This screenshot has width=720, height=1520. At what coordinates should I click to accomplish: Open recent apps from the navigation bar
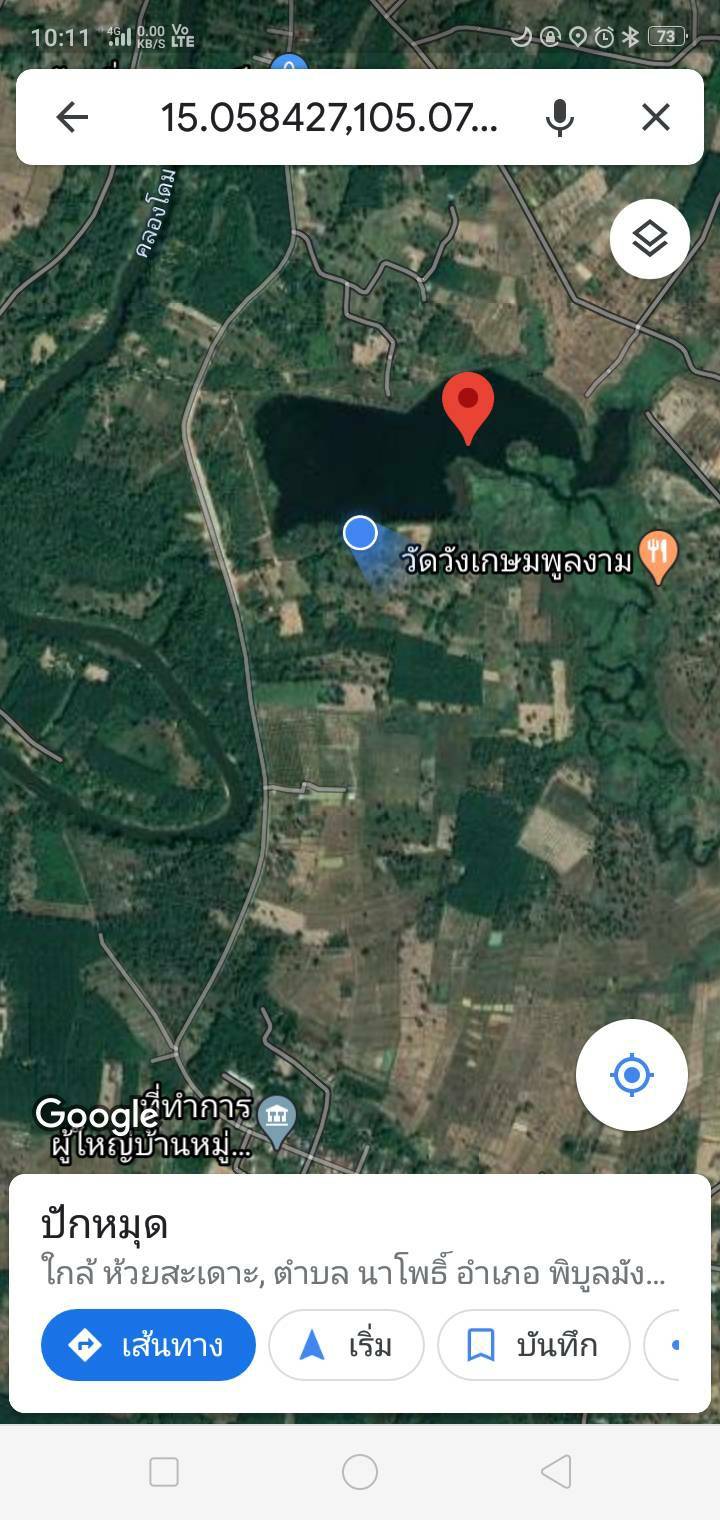coord(164,1472)
